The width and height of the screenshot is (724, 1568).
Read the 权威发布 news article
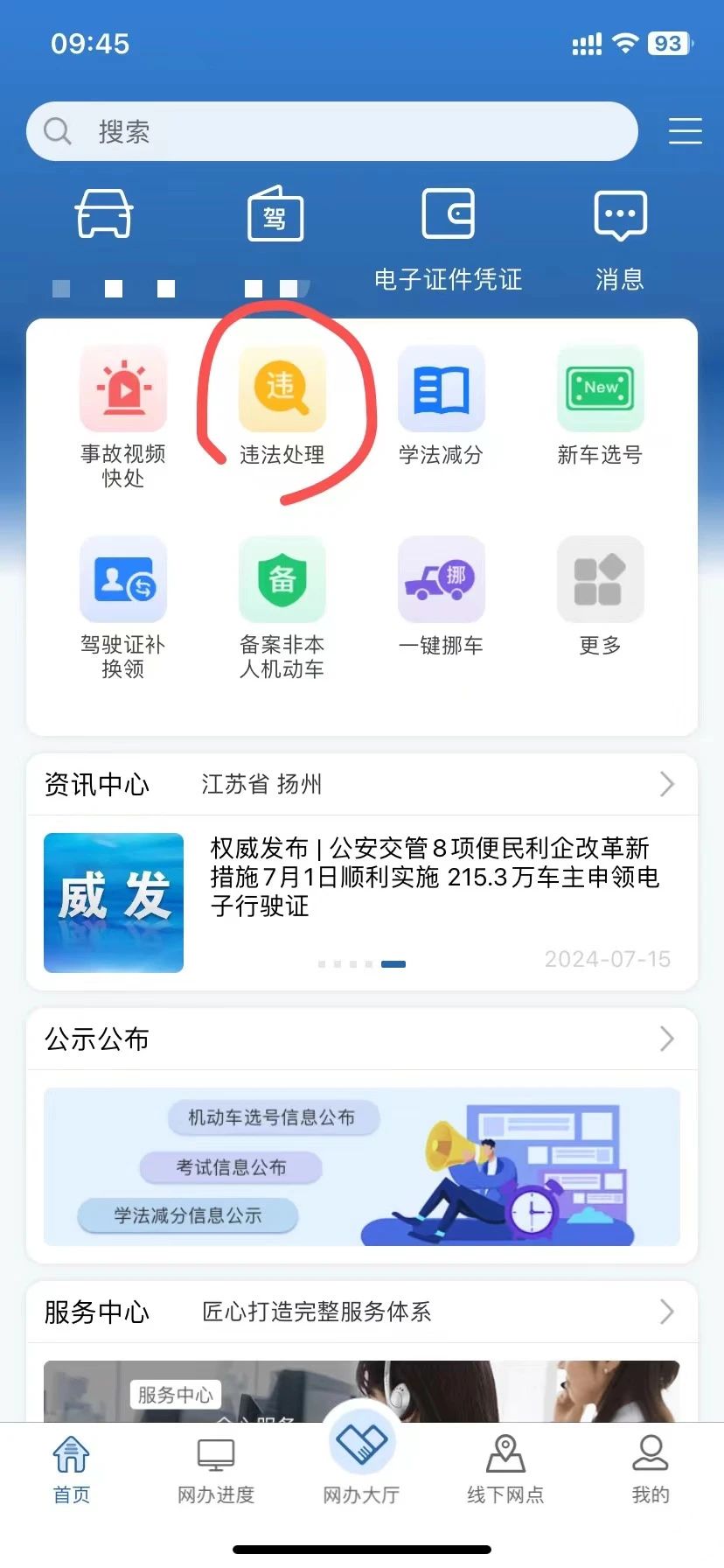point(434,877)
